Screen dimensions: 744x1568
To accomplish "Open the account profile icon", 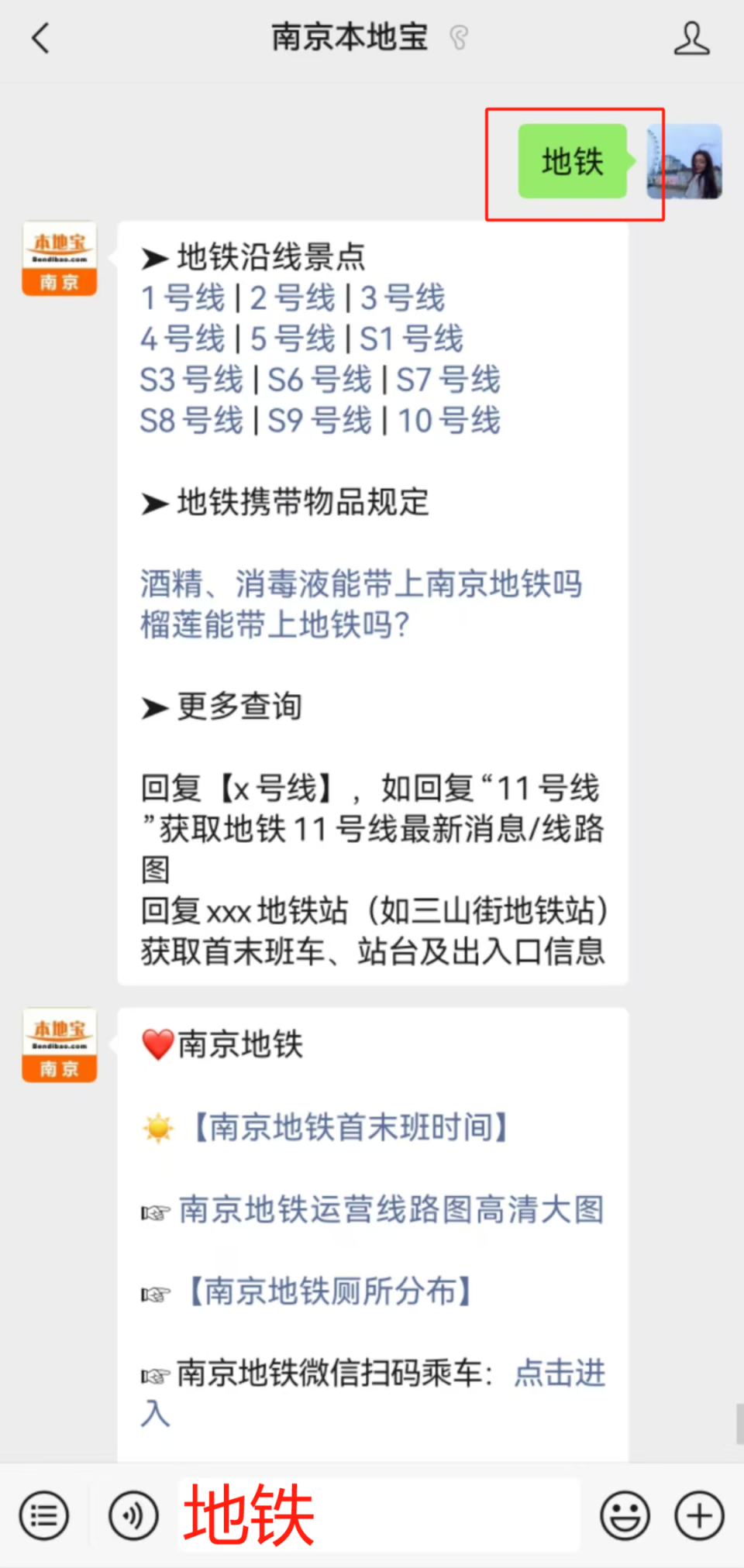I will click(x=691, y=38).
